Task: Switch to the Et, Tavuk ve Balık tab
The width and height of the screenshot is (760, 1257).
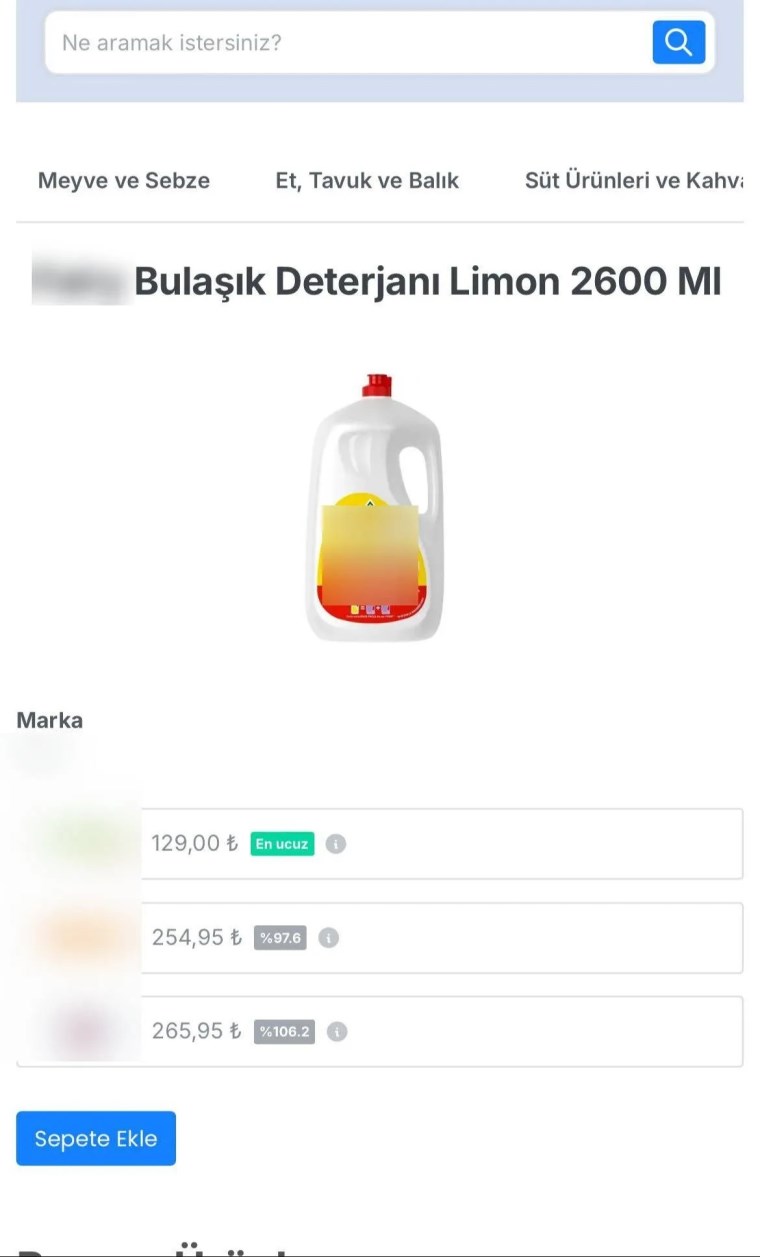Action: point(367,181)
